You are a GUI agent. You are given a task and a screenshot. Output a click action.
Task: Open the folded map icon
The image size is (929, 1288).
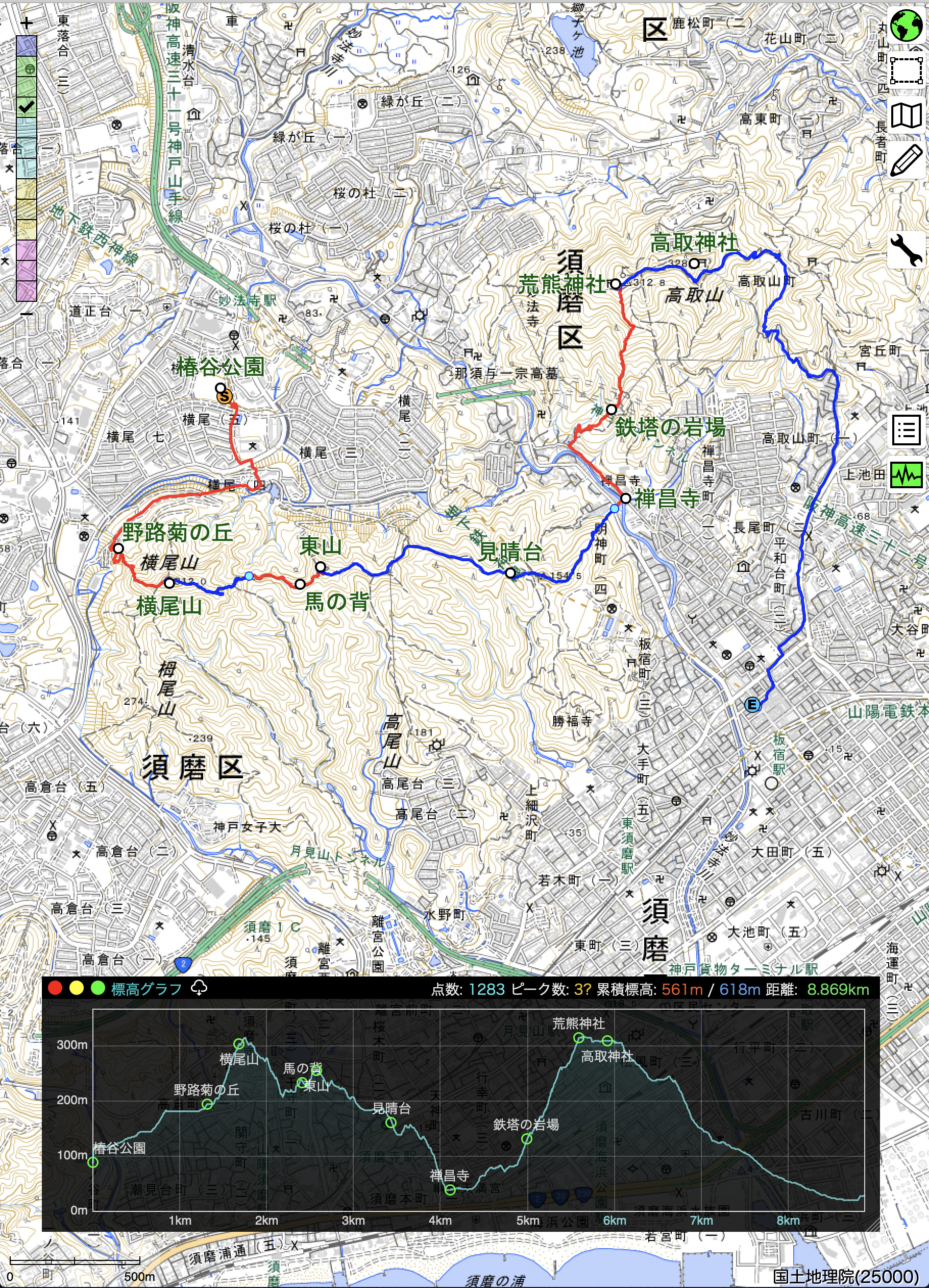[x=906, y=116]
